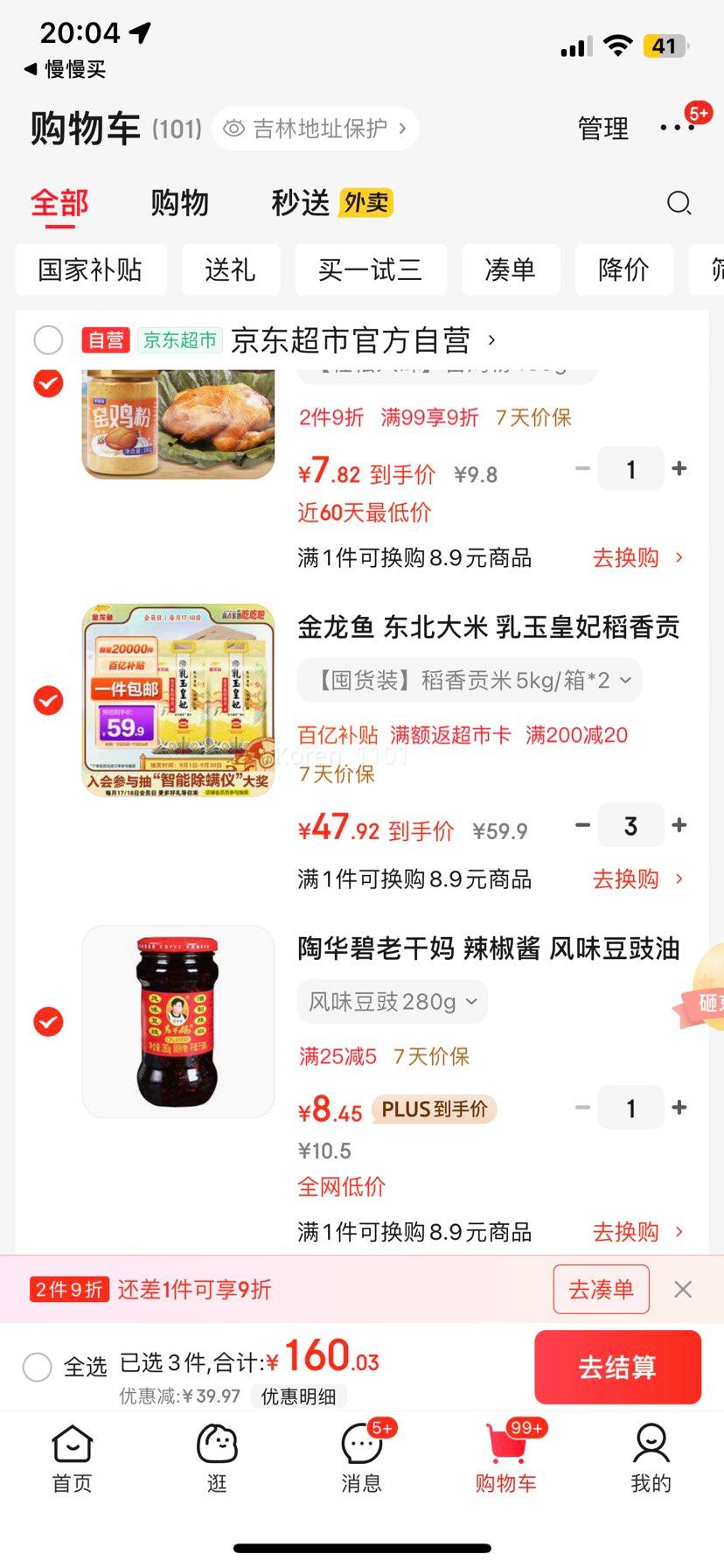
Task: Open the 风味豆豉 280g spec dropdown
Action: pos(392,1001)
